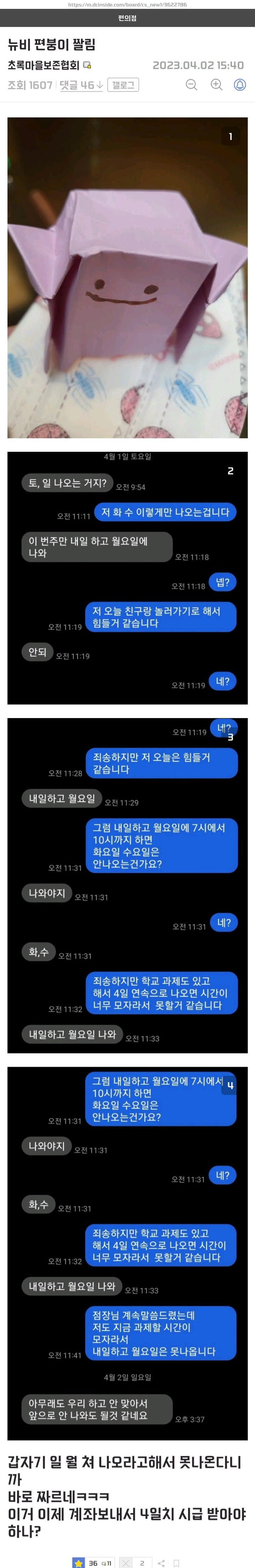Recommend the post with the star button
Image resolution: width=255 pixels, height=1568 pixels.
pos(79,1563)
